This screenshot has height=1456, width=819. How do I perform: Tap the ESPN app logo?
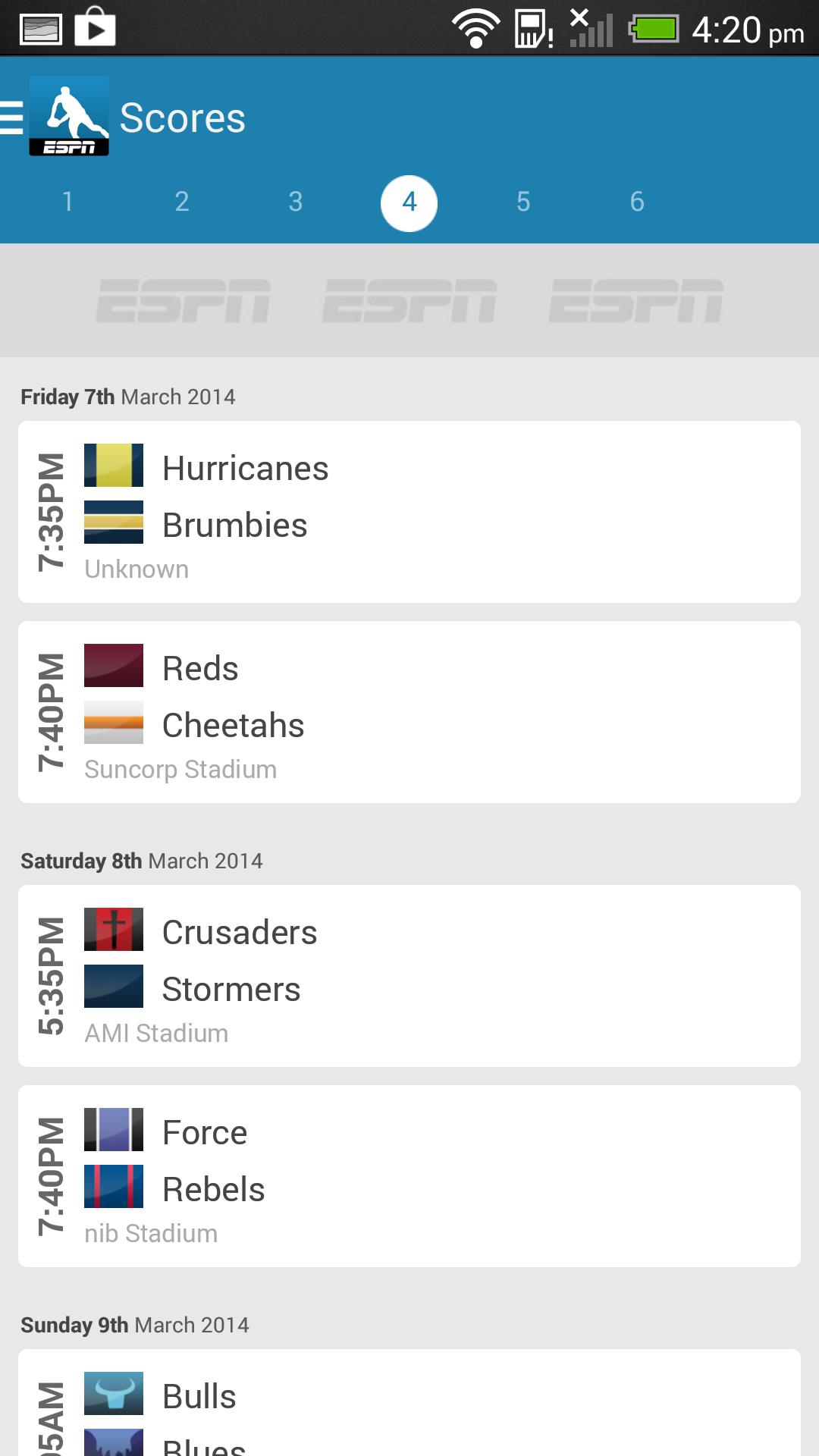click(68, 118)
